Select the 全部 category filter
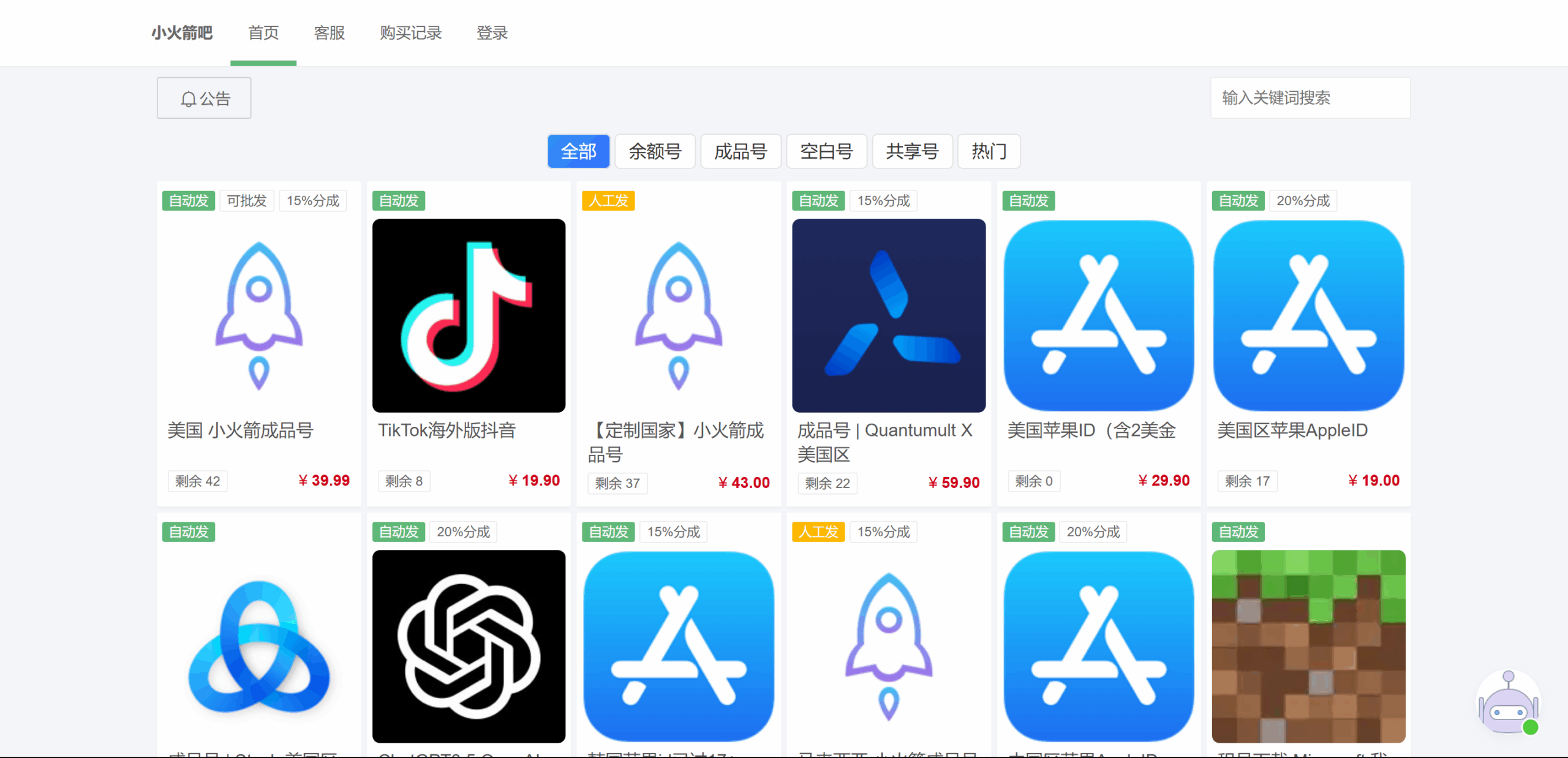The width and height of the screenshot is (1568, 758). point(578,151)
